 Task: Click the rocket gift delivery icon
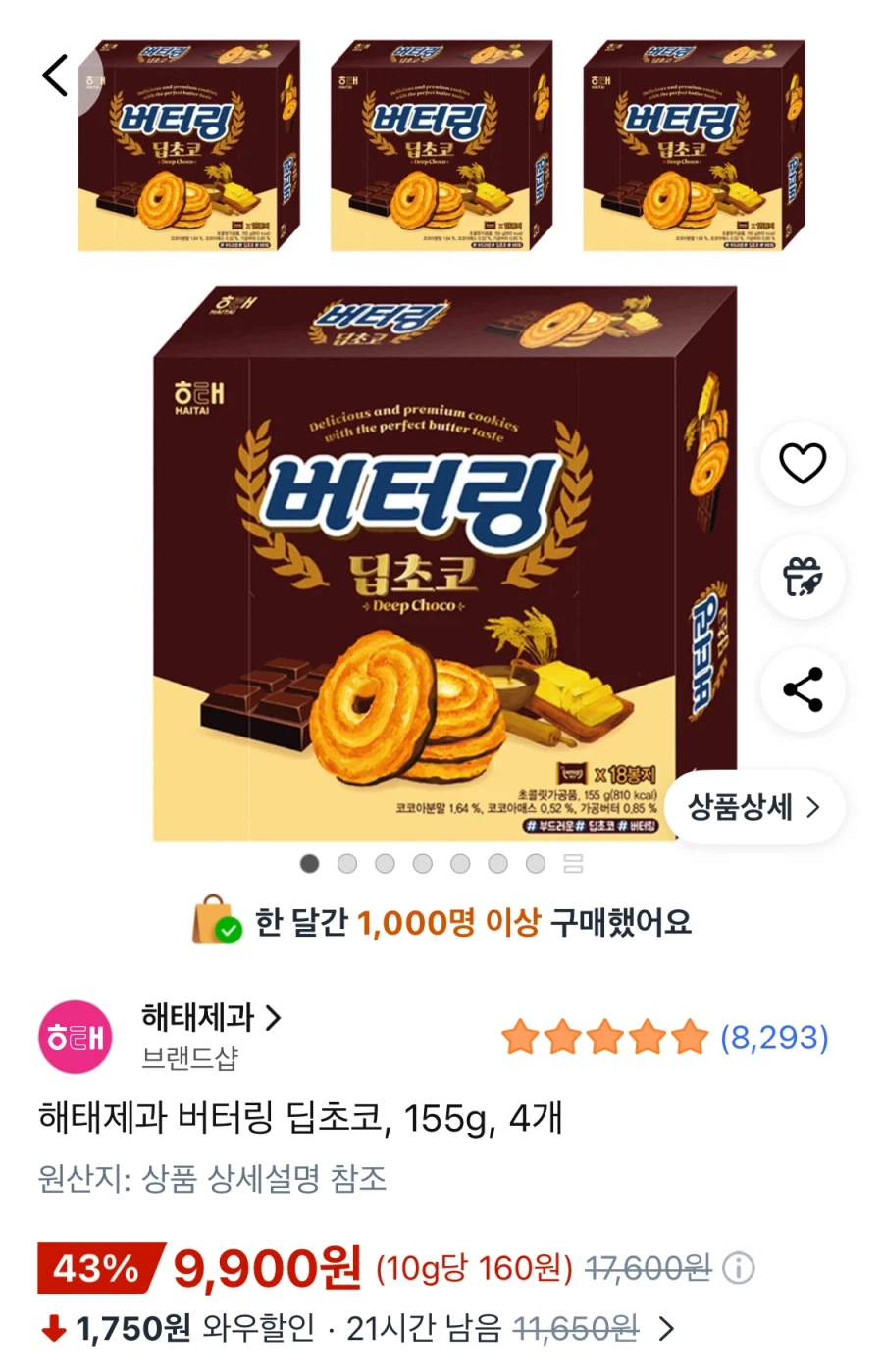pos(803,578)
